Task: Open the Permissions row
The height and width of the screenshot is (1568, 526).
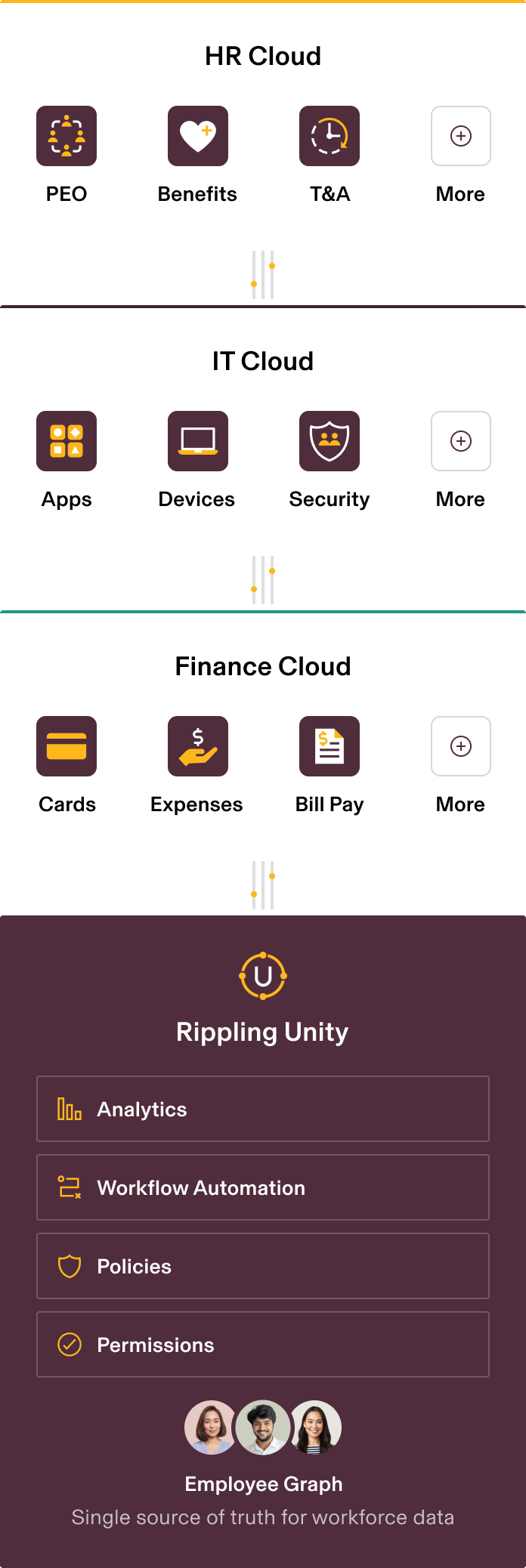Action: 263,1344
